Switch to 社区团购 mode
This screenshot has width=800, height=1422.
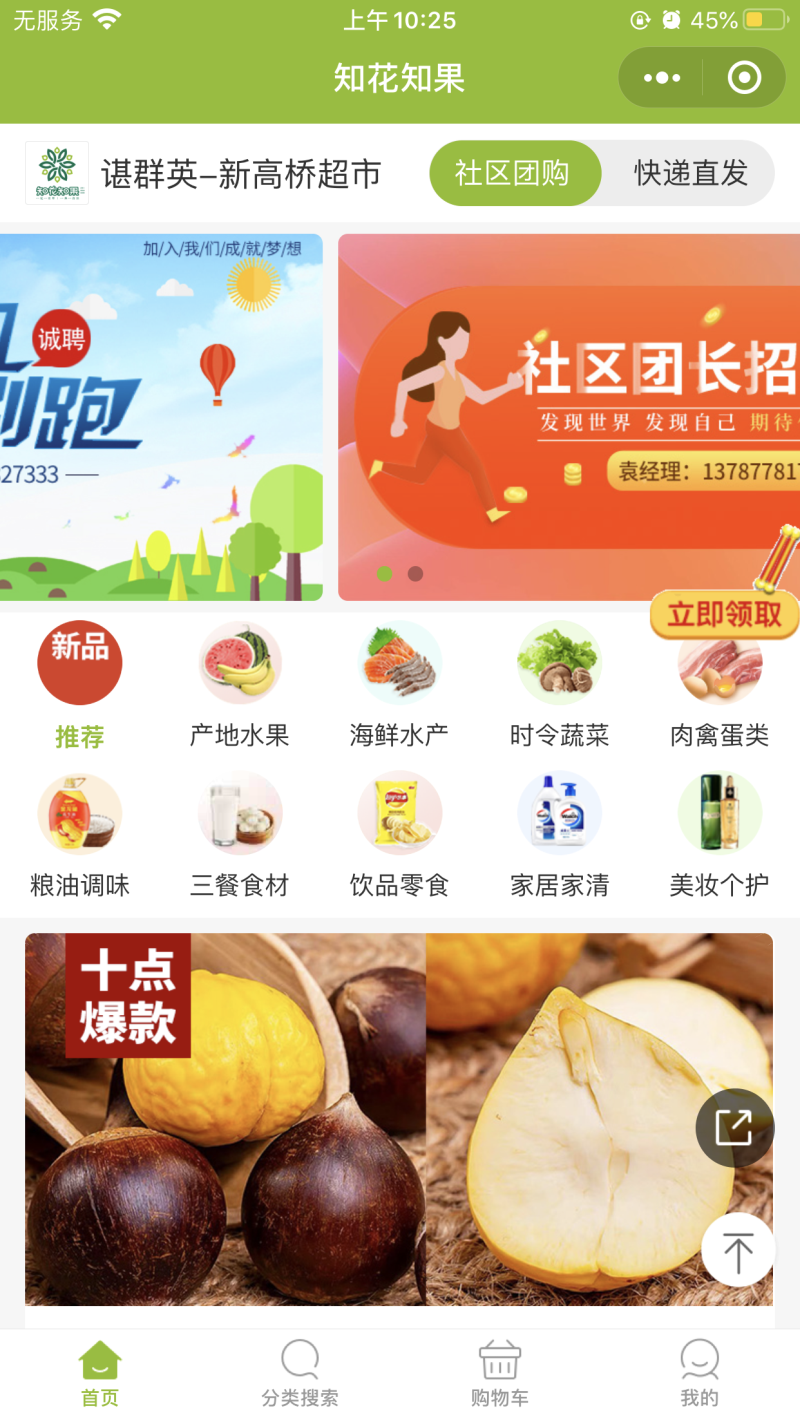pyautogui.click(x=514, y=174)
